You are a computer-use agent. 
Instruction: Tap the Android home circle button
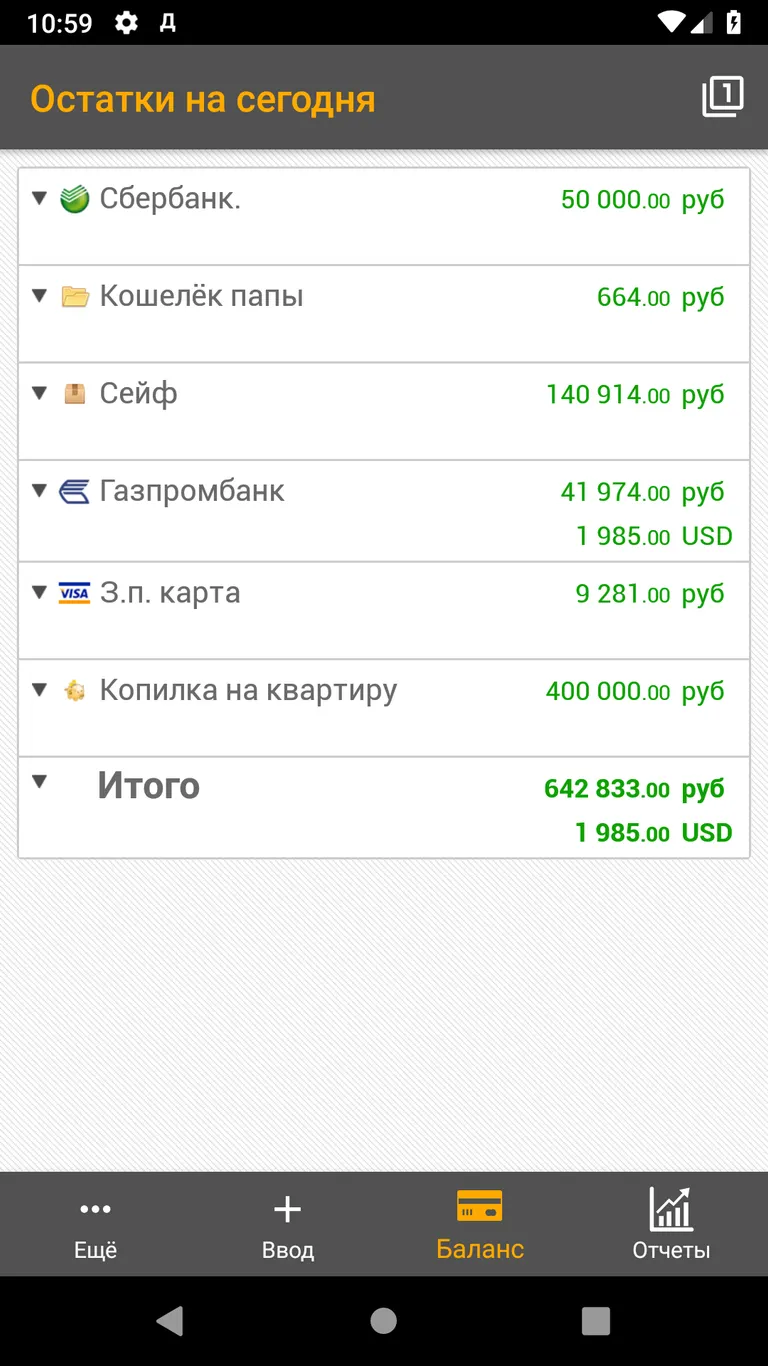tap(383, 1320)
